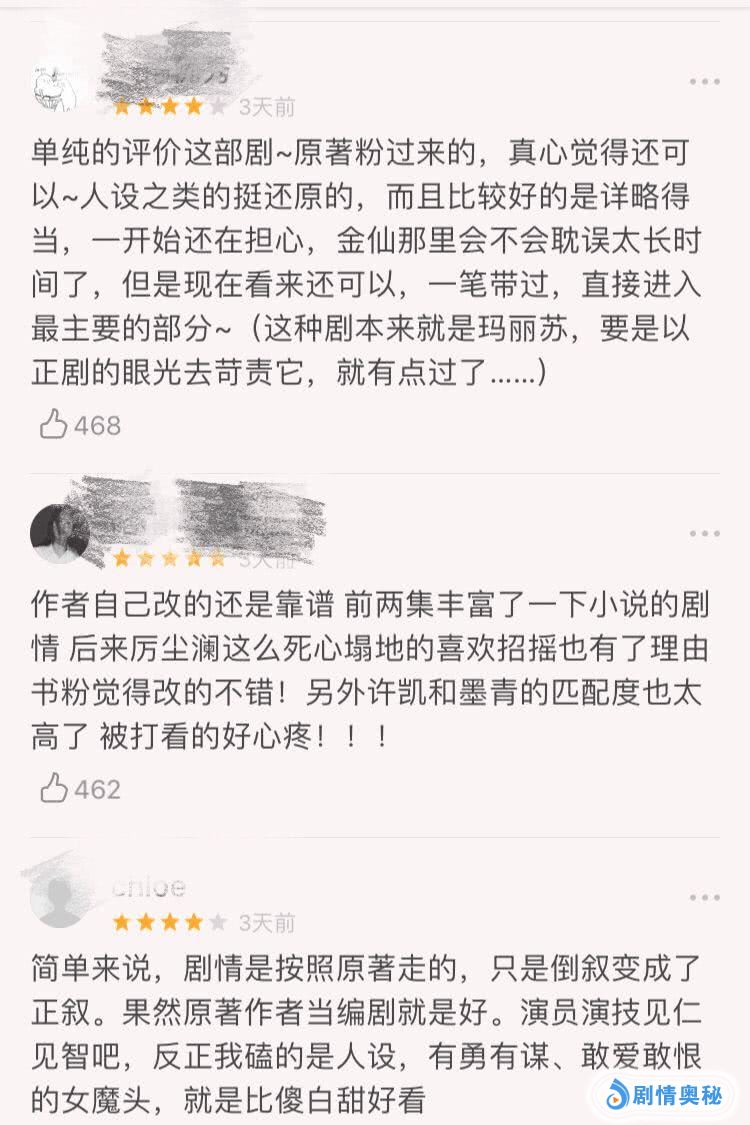This screenshot has width=750, height=1125.
Task: Open overflow menu on chloe's review
Action: 704,898
